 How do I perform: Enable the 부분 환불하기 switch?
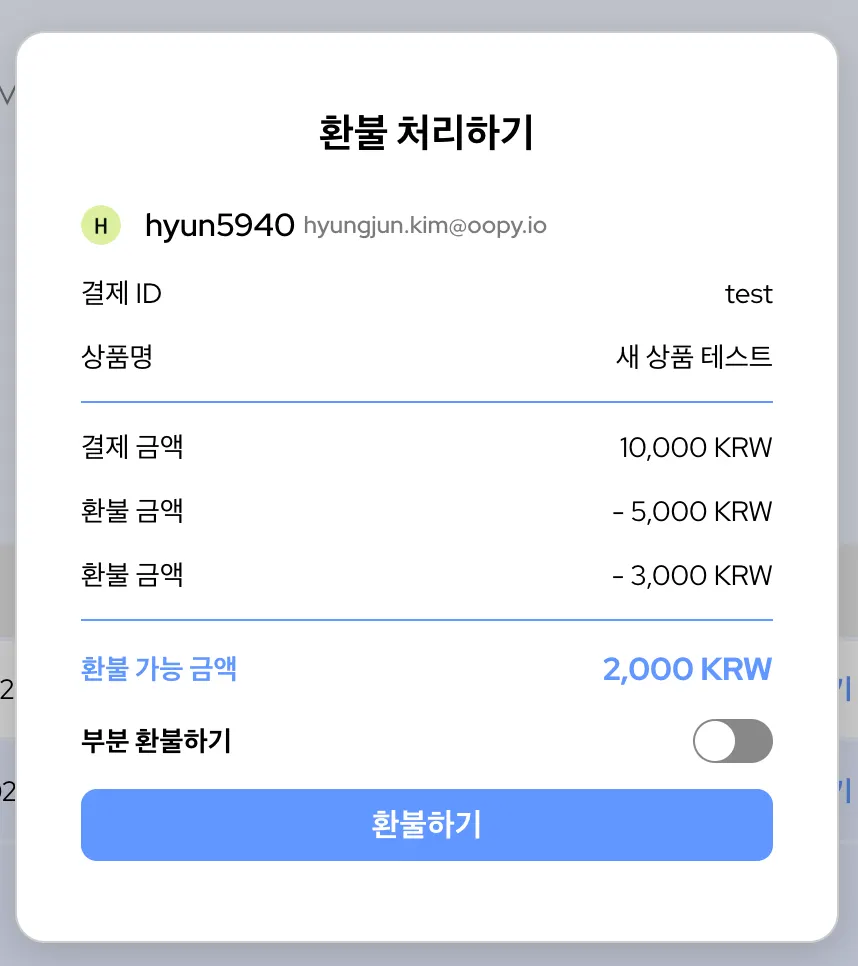pos(732,741)
